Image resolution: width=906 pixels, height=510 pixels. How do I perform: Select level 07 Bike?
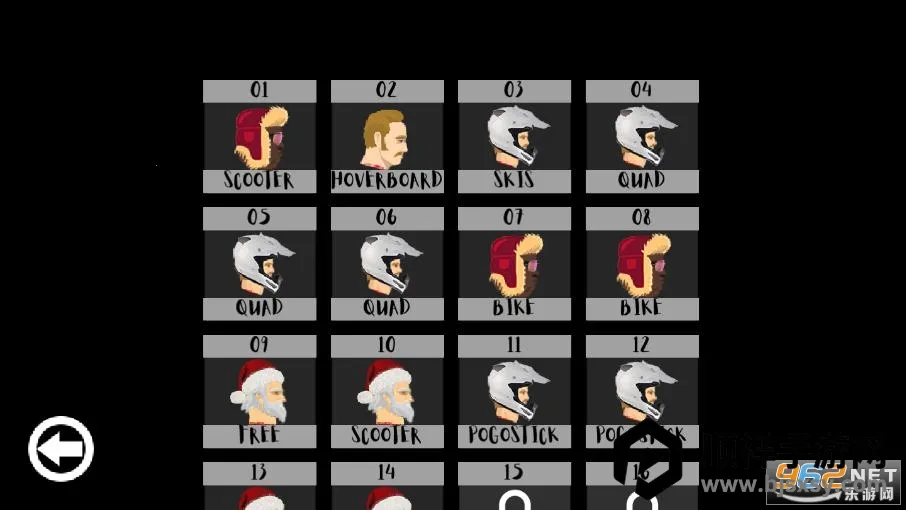(x=514, y=264)
